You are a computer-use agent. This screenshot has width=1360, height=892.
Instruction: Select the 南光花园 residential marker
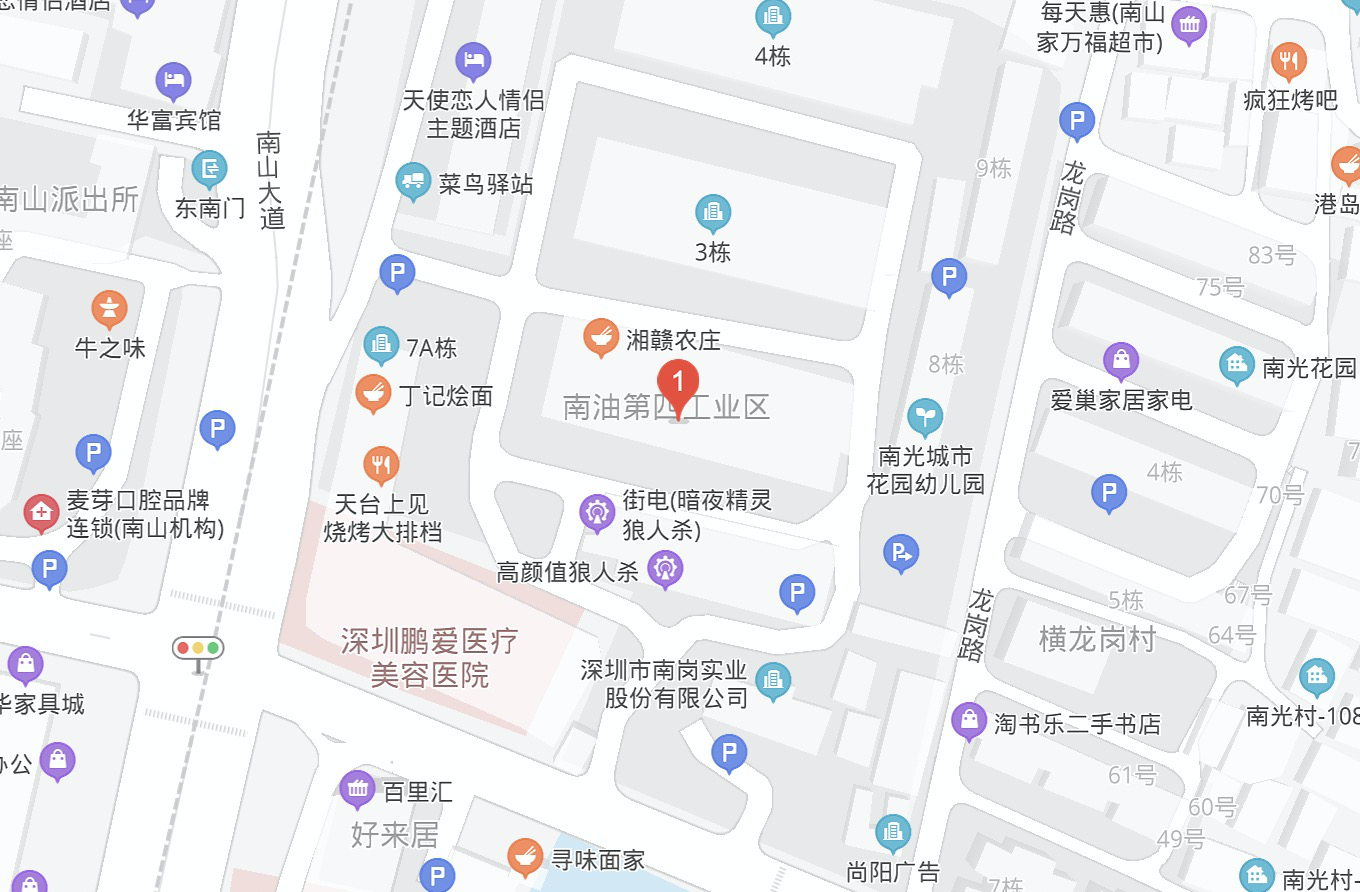[1237, 365]
